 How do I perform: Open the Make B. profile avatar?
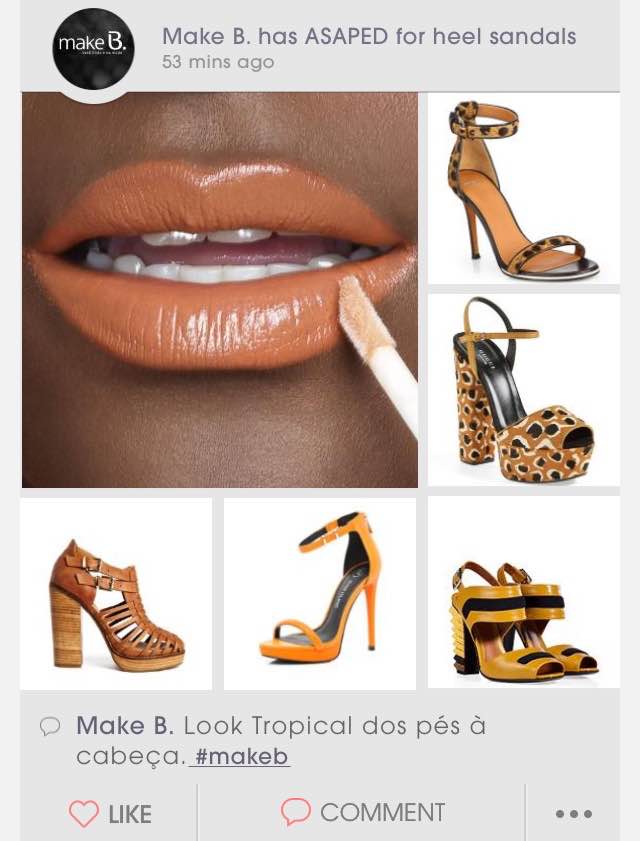point(94,49)
